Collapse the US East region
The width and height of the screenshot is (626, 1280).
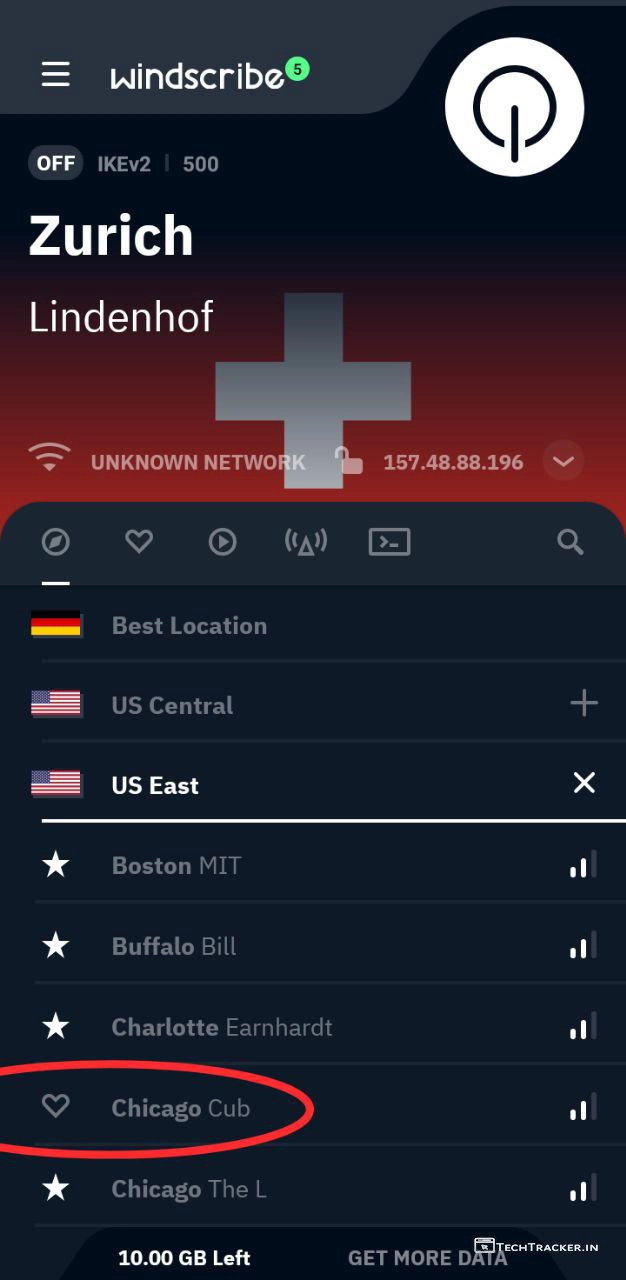(x=584, y=783)
